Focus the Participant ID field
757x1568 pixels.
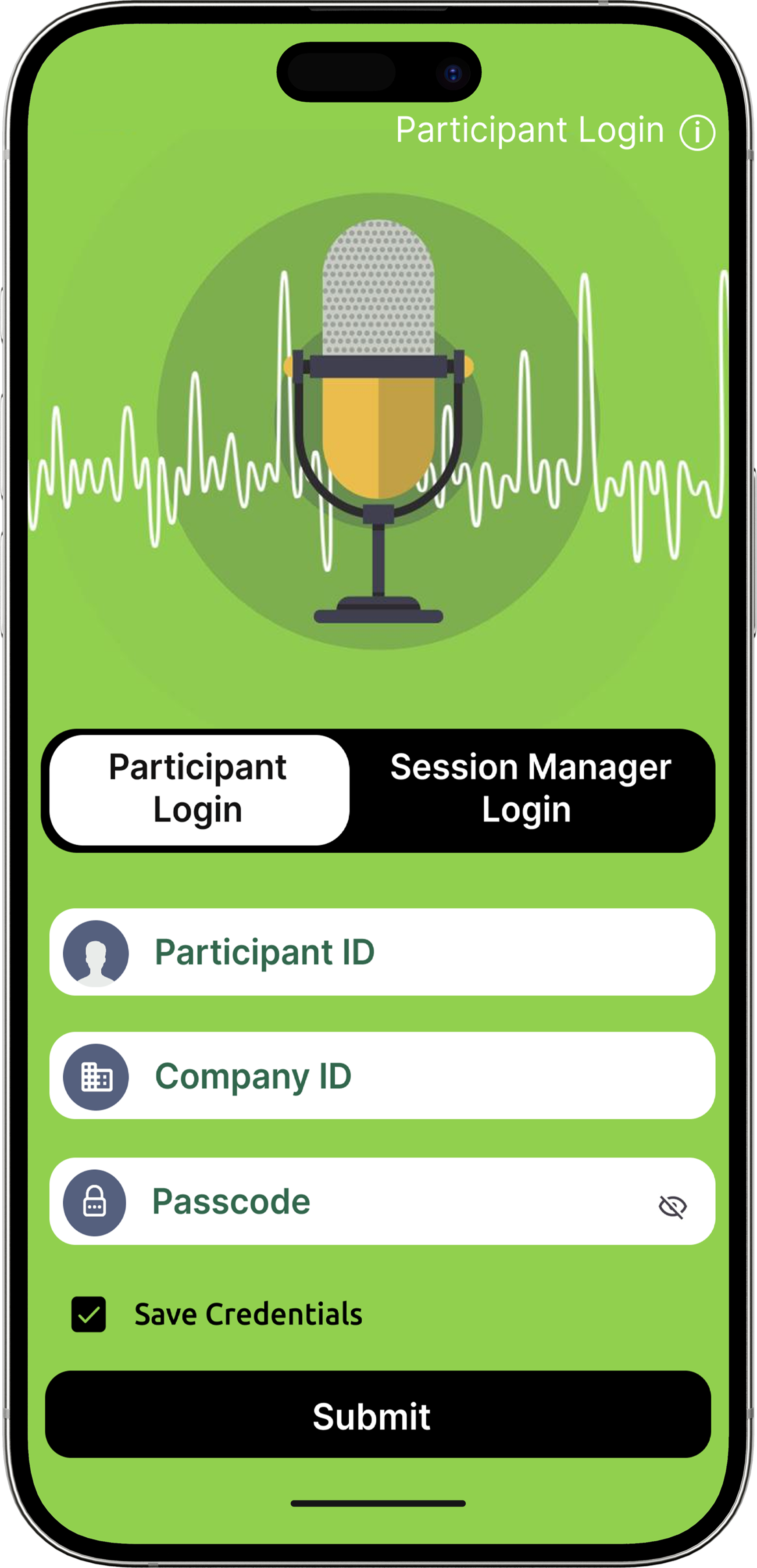(x=382, y=952)
